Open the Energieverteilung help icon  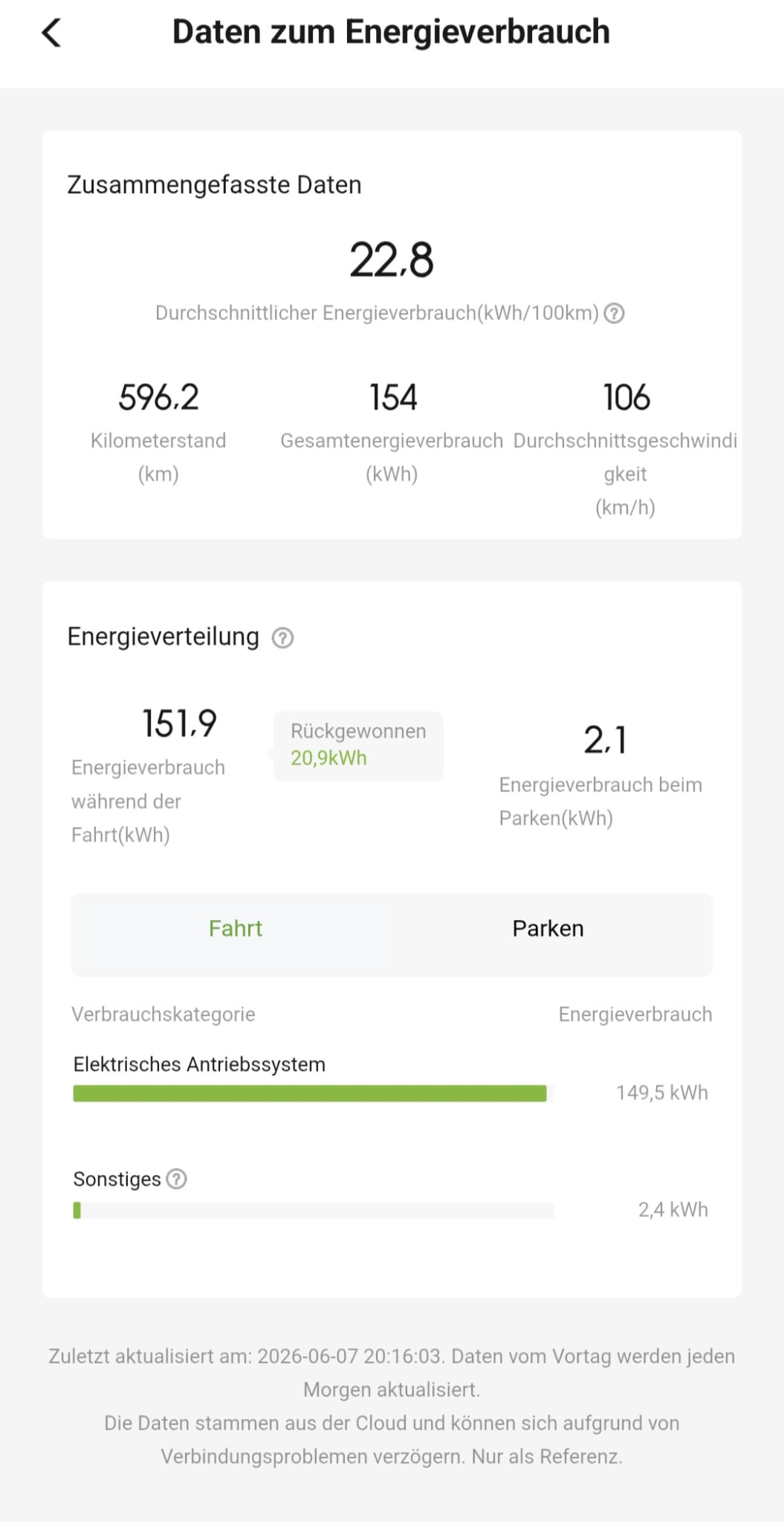point(282,638)
